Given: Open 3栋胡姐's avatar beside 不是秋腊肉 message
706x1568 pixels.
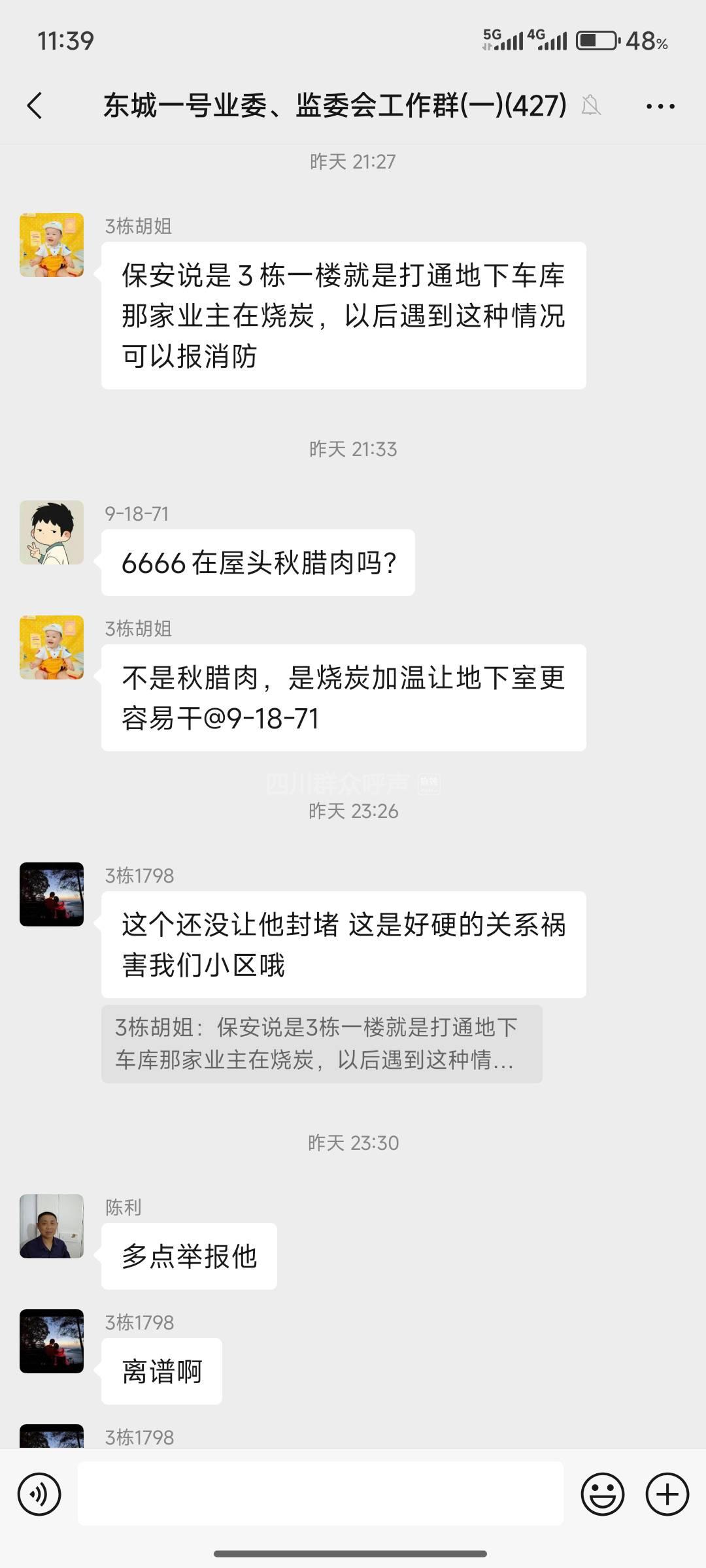Looking at the screenshot, I should [52, 647].
